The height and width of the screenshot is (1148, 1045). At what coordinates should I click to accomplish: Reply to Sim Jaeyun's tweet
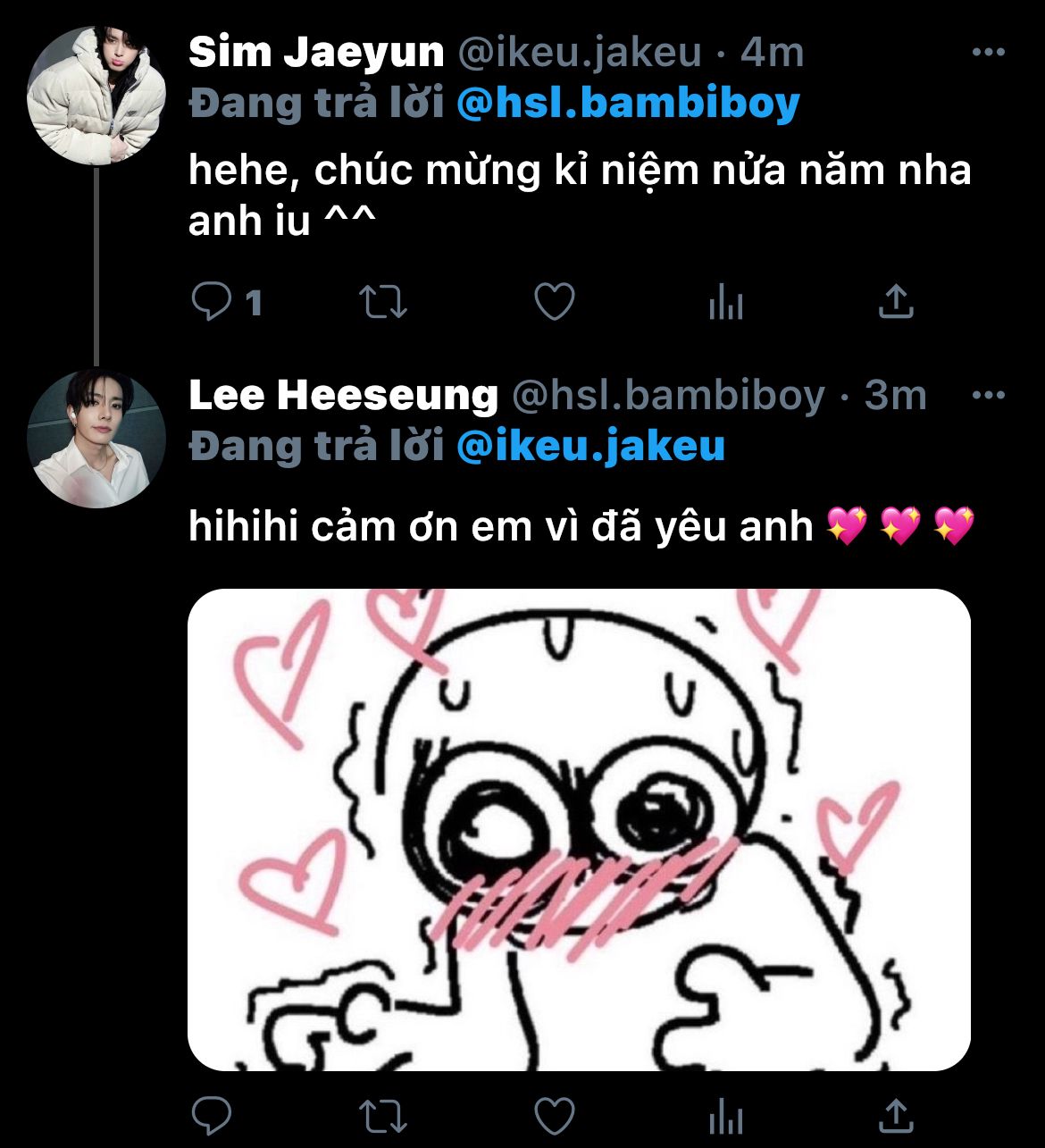(x=212, y=302)
